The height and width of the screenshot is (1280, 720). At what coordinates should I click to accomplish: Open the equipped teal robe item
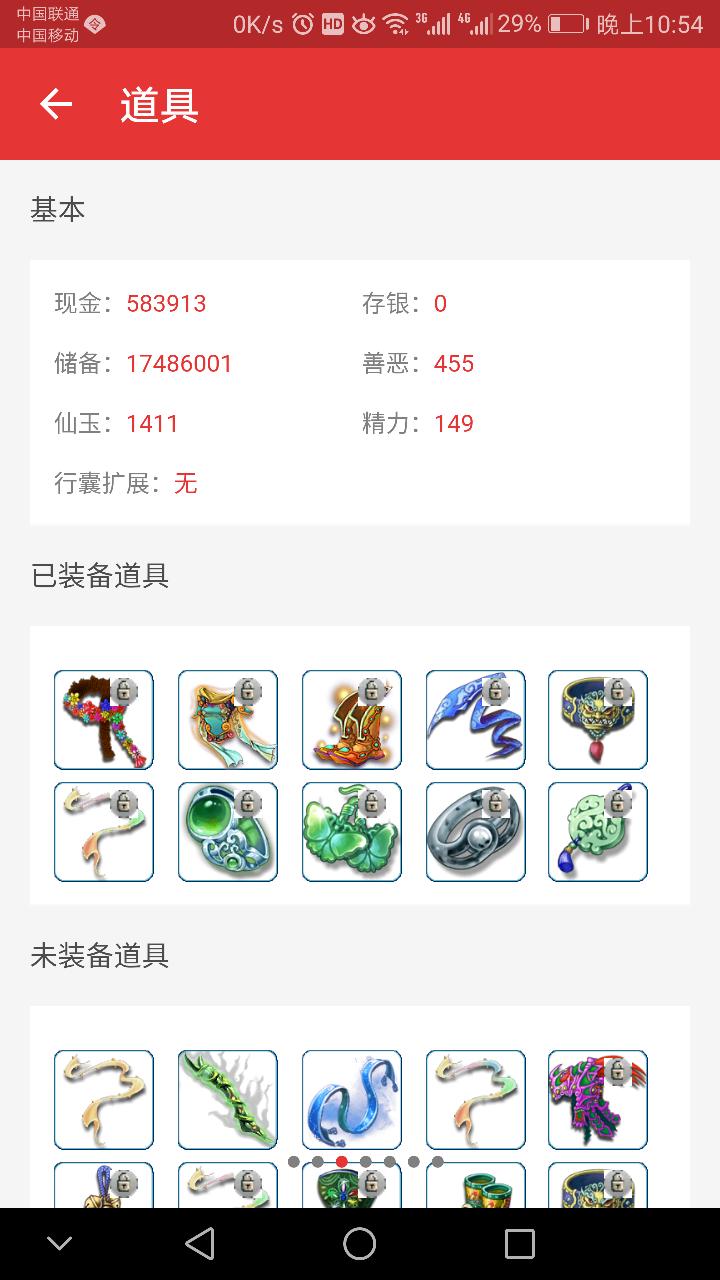[x=228, y=720]
